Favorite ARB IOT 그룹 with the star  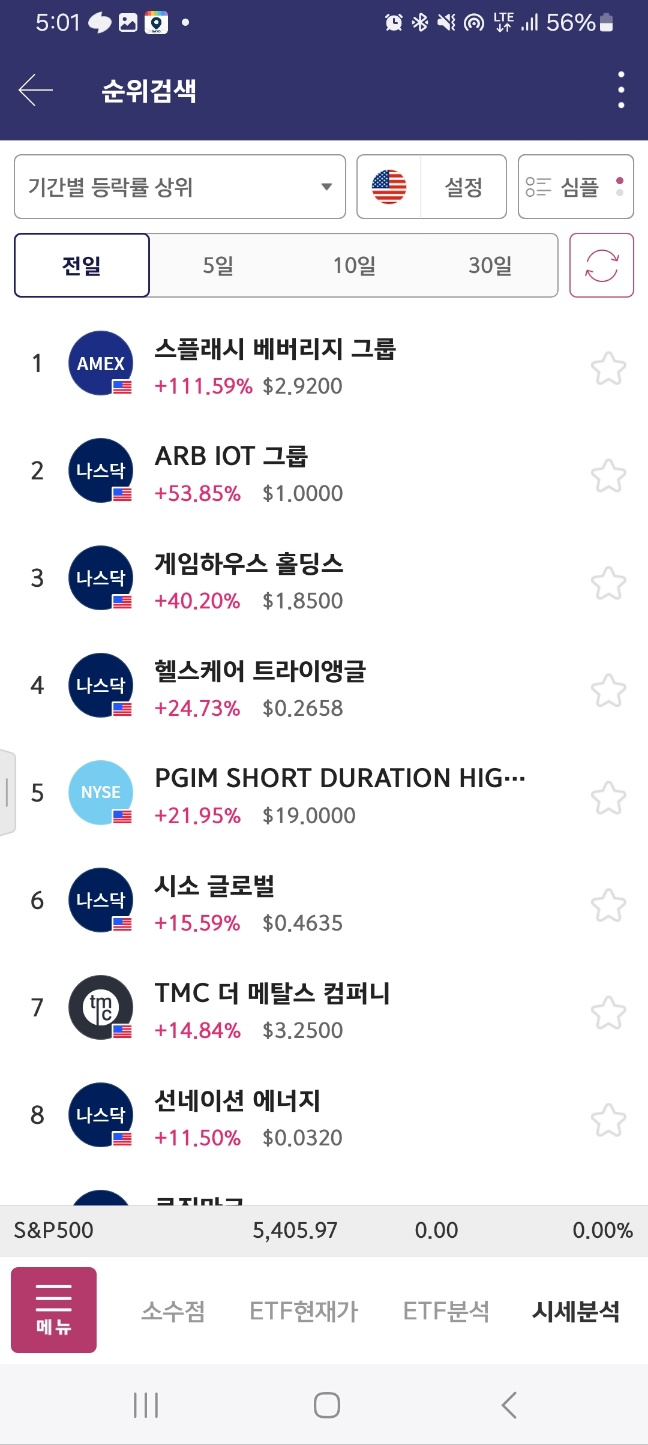click(608, 475)
